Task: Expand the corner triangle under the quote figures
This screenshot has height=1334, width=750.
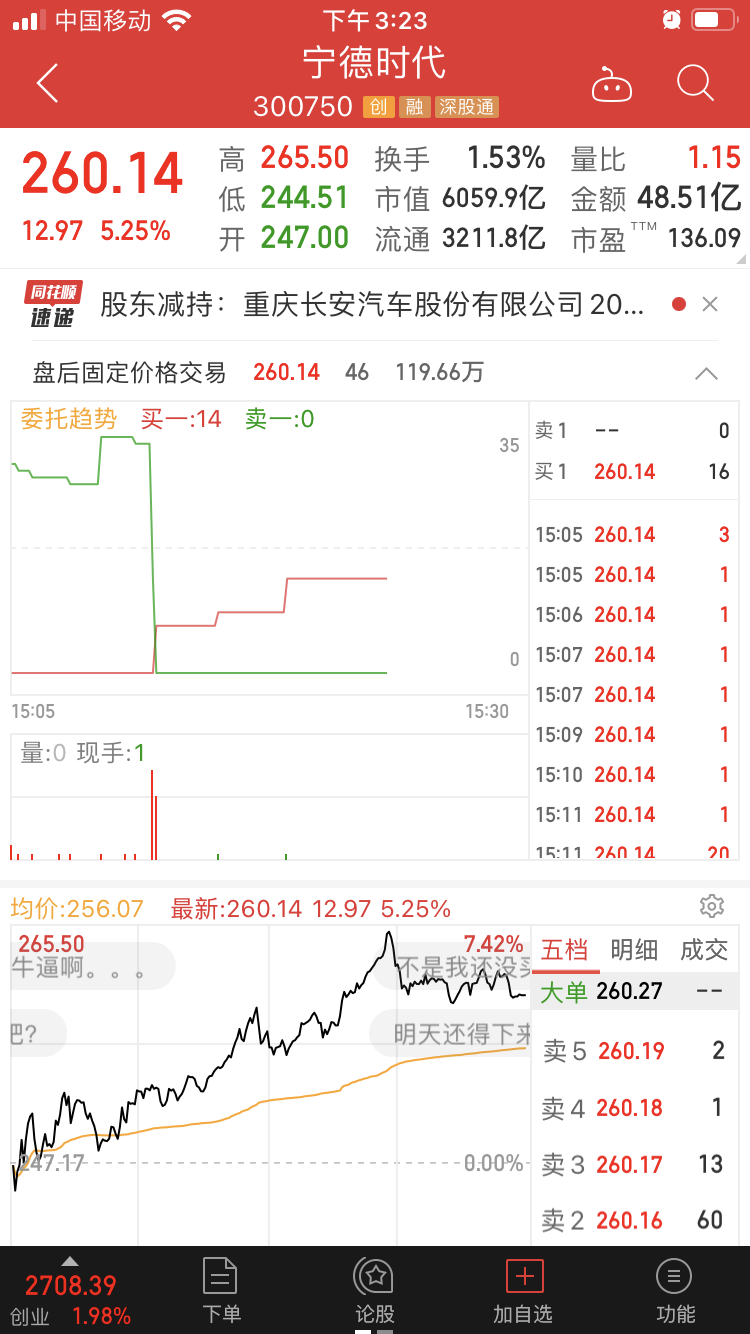Action: tap(741, 260)
